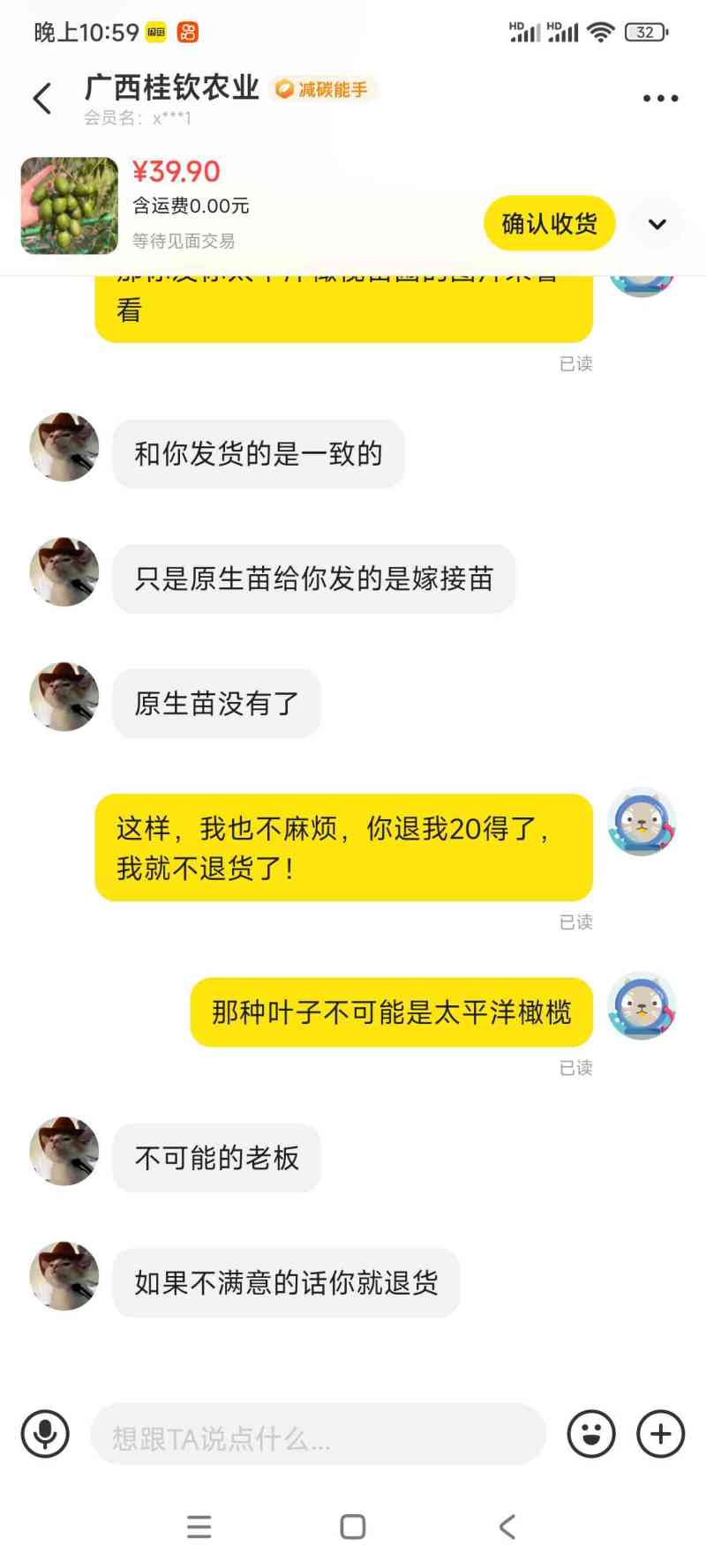Tap the system home button
This screenshot has width=706, height=1568.
point(353,1527)
